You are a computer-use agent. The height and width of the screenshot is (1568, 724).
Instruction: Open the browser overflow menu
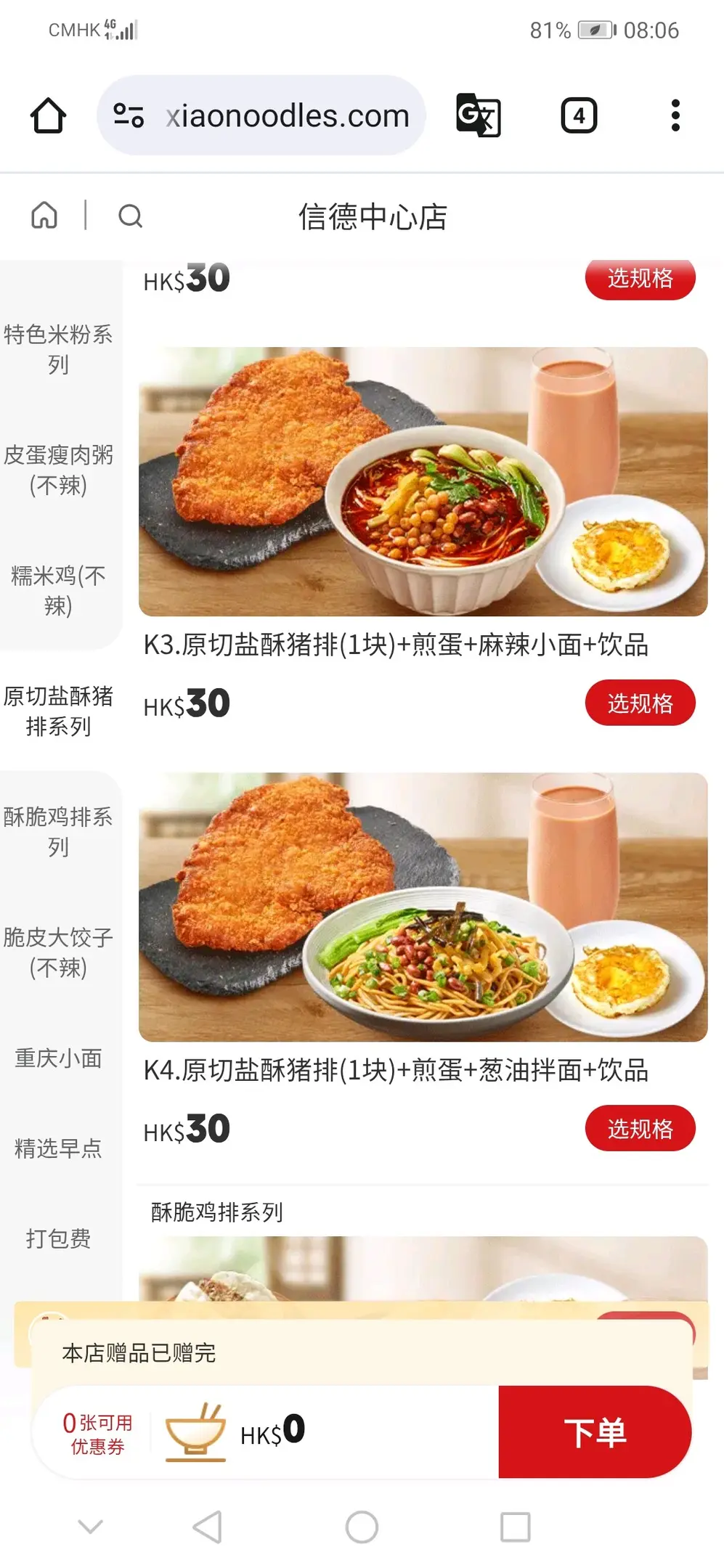tap(675, 115)
